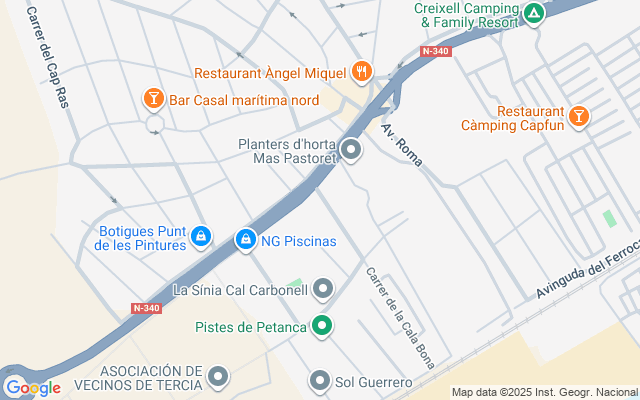Open Restaurant Àngel Miquel marker
Image resolution: width=640 pixels, height=400 pixels.
(361, 72)
